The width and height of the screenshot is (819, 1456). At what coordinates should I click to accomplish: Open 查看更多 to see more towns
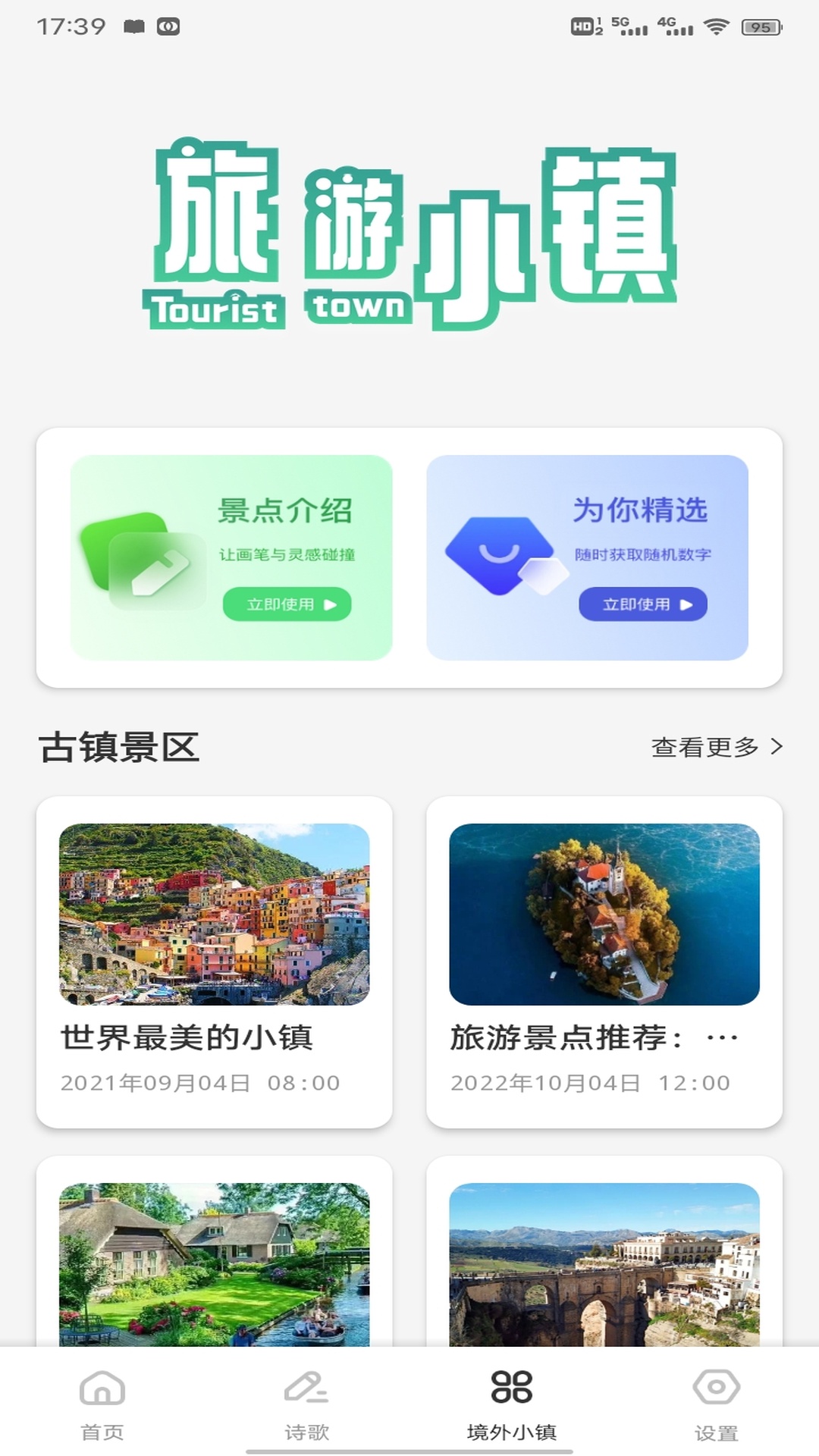point(705,748)
